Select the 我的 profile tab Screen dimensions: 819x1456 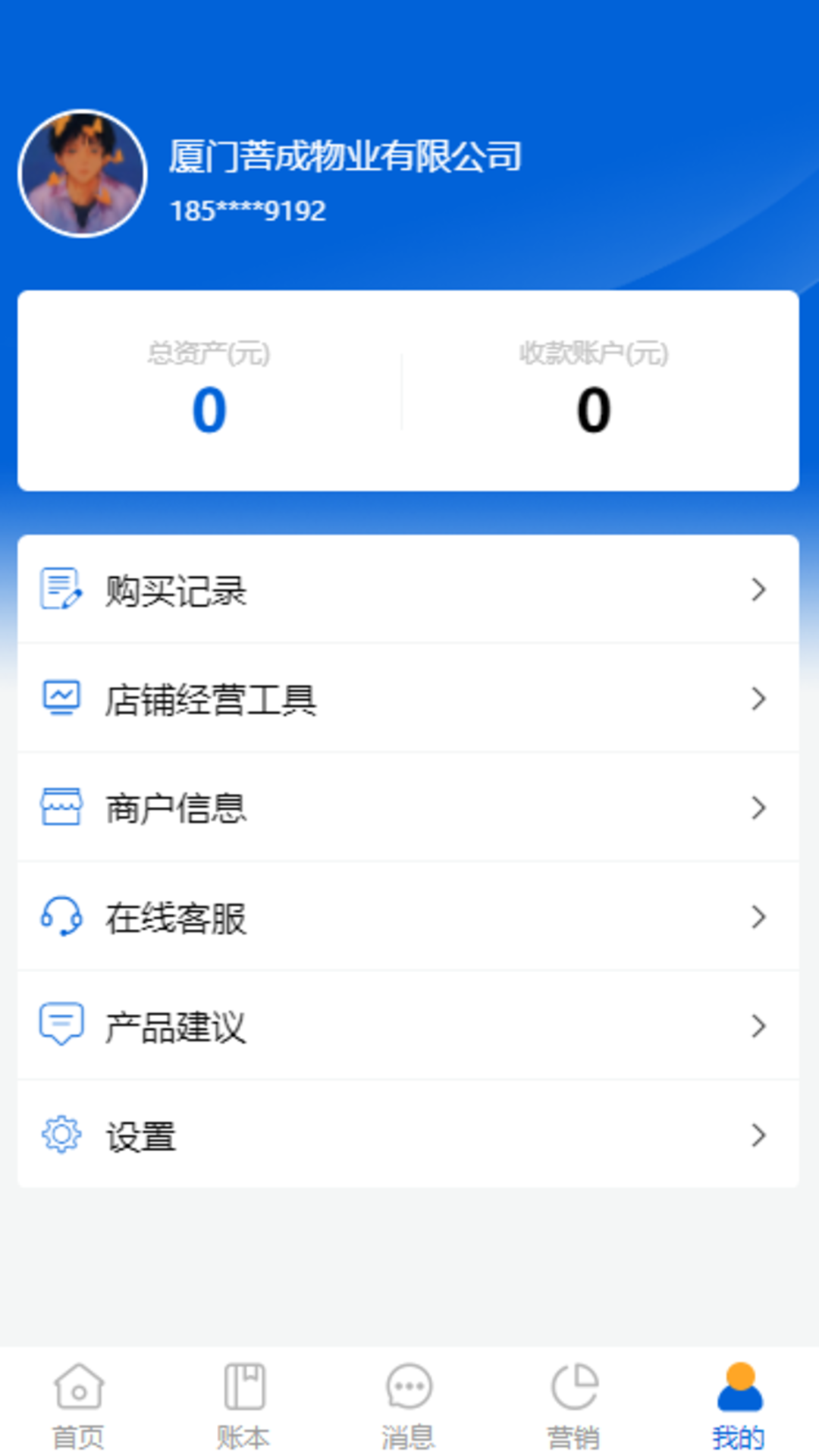tap(739, 1405)
